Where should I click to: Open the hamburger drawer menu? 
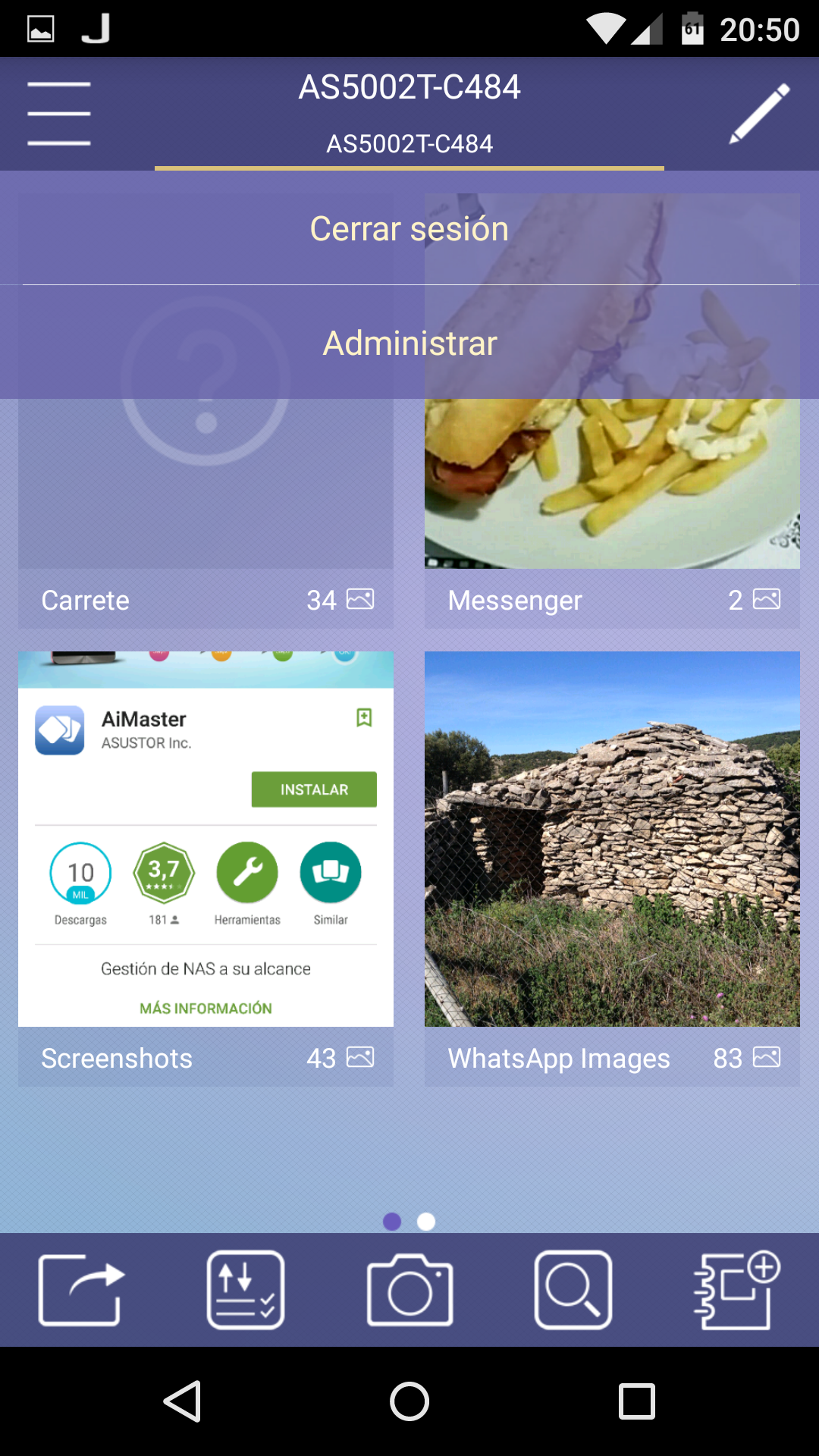pos(59,114)
